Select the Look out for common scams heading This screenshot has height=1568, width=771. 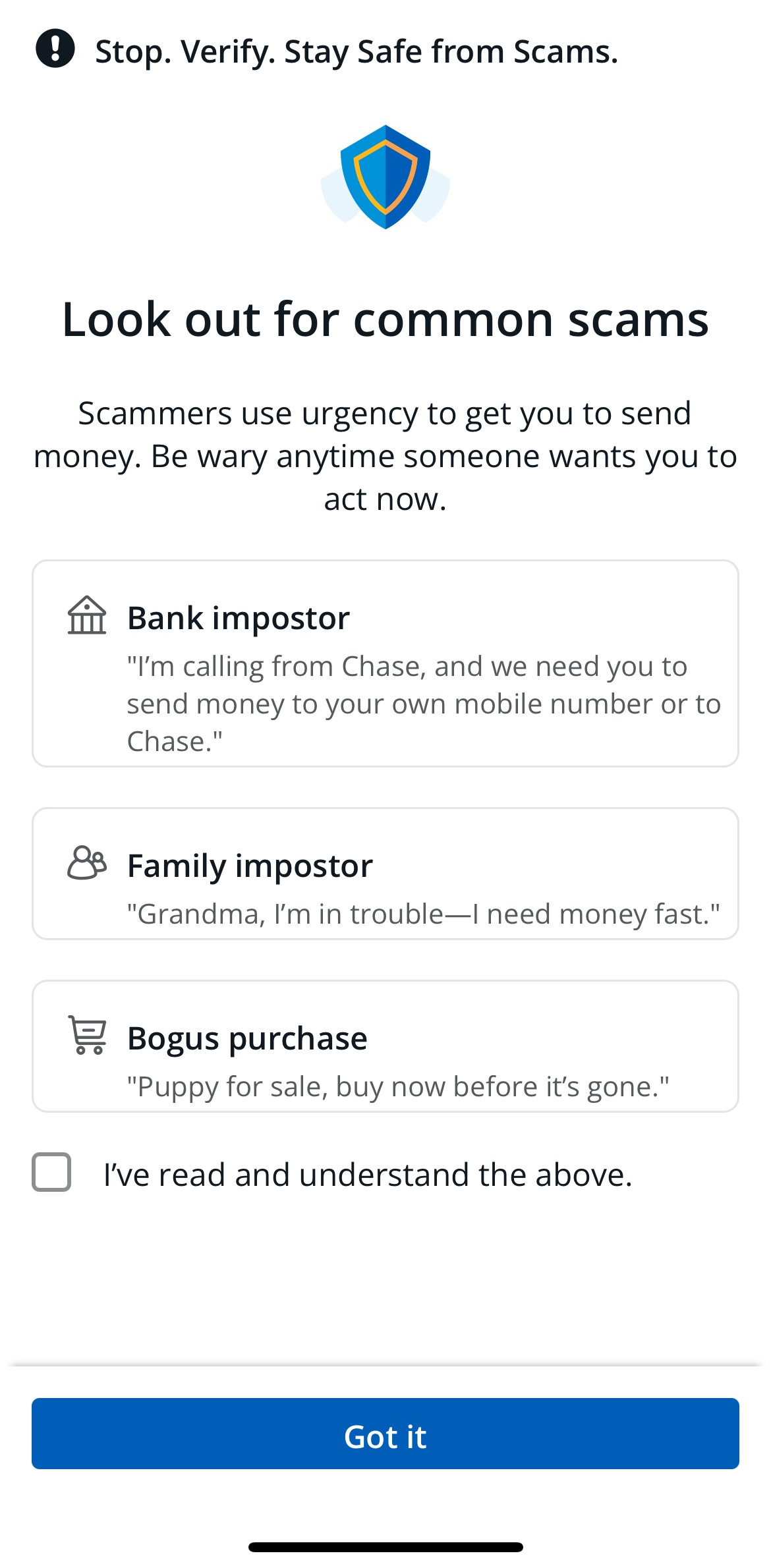pyautogui.click(x=385, y=321)
